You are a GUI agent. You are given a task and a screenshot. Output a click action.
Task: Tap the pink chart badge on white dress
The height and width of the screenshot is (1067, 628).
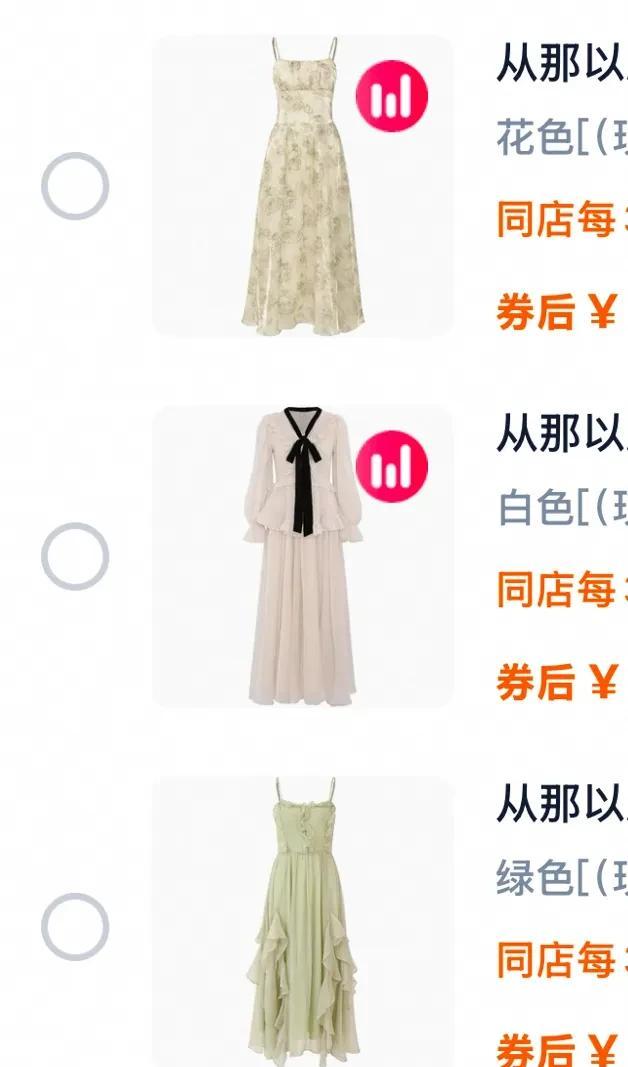pos(391,466)
